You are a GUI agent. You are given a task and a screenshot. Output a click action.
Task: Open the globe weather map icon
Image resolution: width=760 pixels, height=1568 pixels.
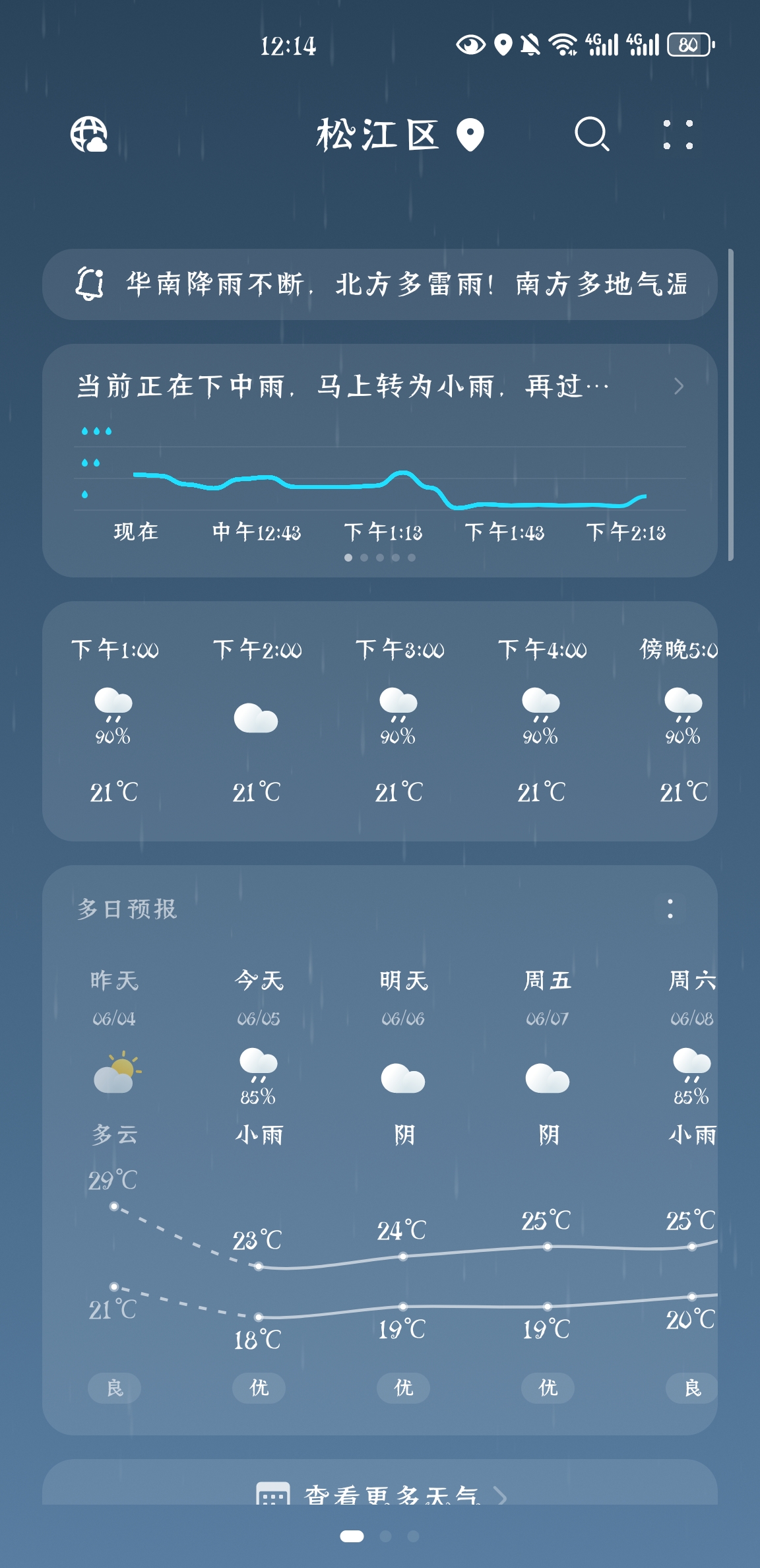[89, 135]
